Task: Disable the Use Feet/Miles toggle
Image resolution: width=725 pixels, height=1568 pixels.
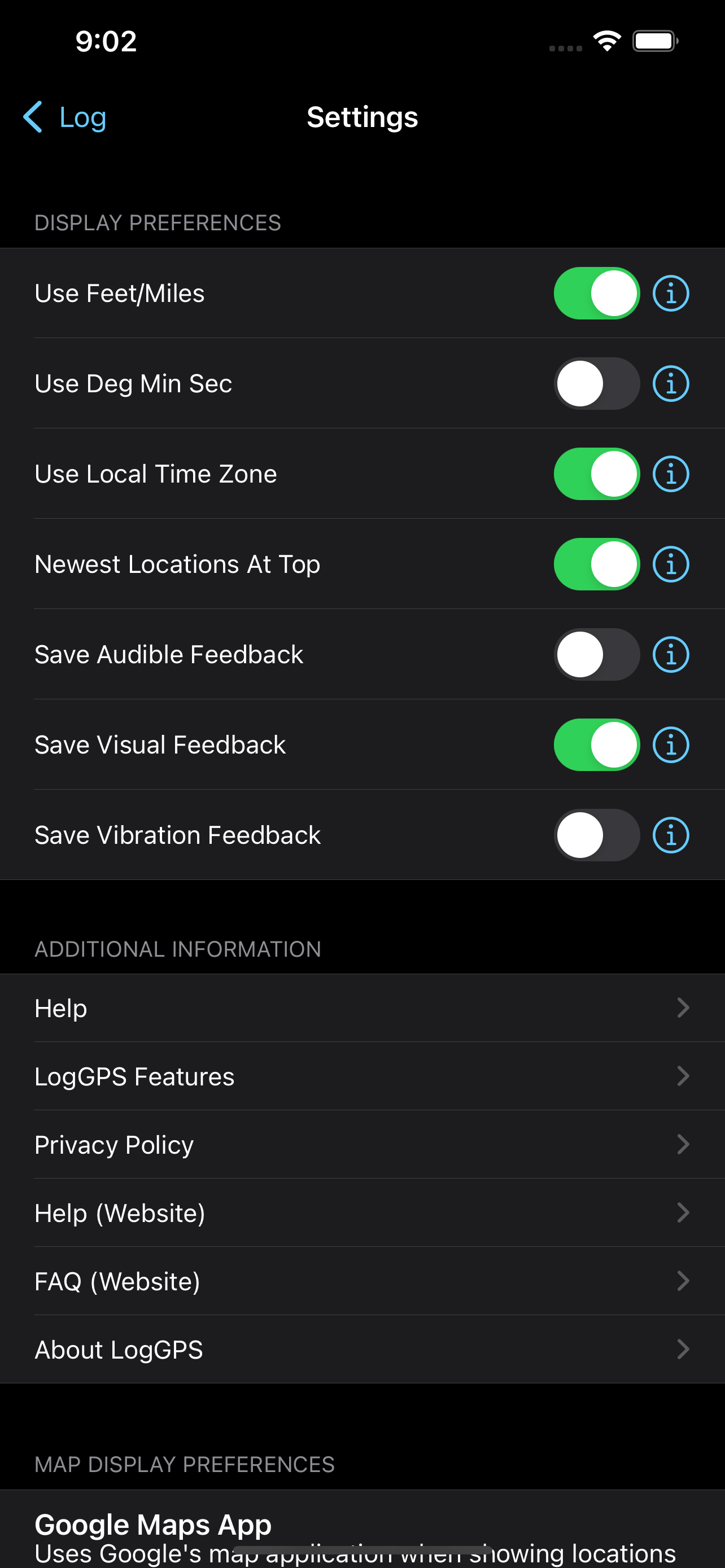Action: pyautogui.click(x=597, y=293)
